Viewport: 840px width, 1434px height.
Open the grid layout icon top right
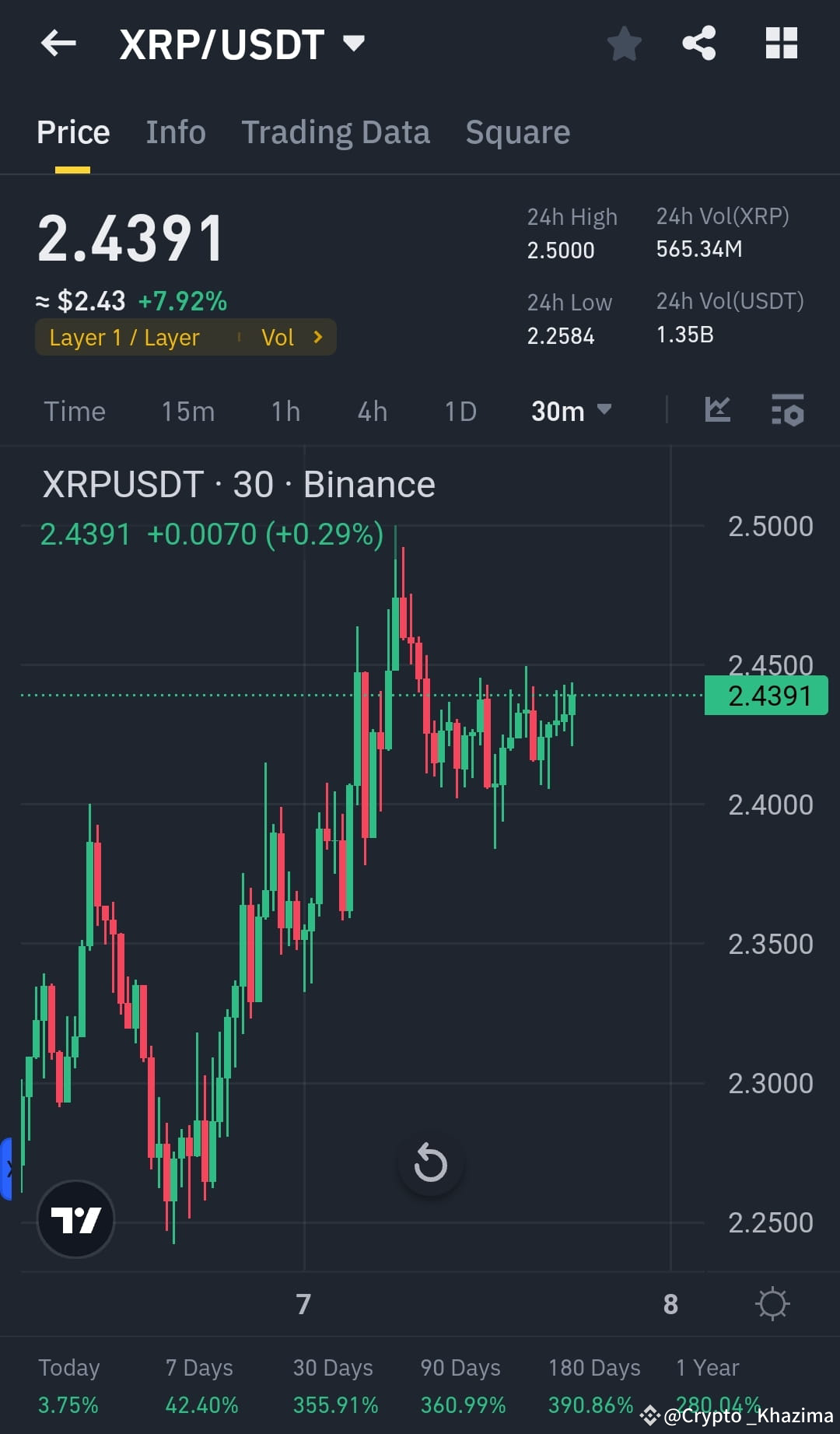pyautogui.click(x=781, y=43)
